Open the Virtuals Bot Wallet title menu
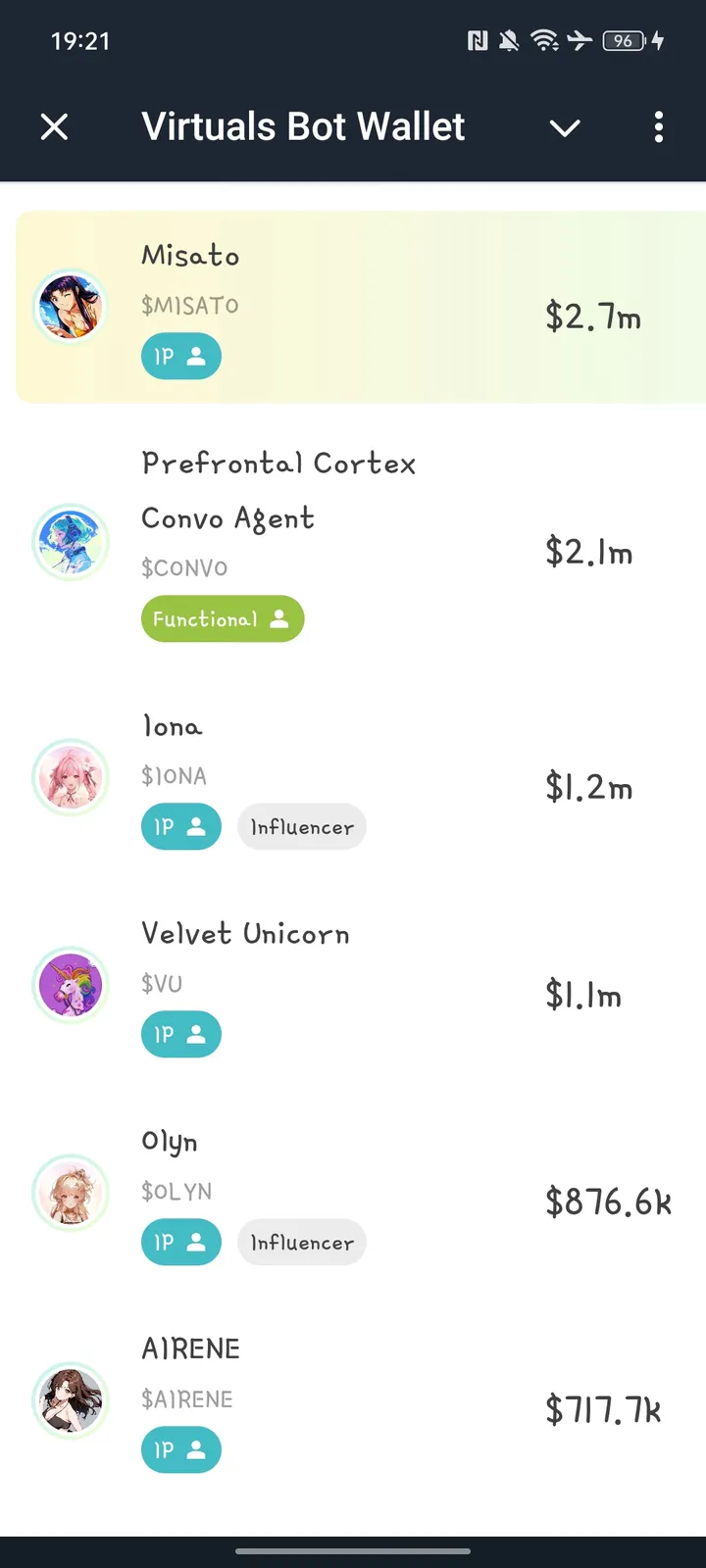This screenshot has height=1568, width=706. [x=303, y=127]
